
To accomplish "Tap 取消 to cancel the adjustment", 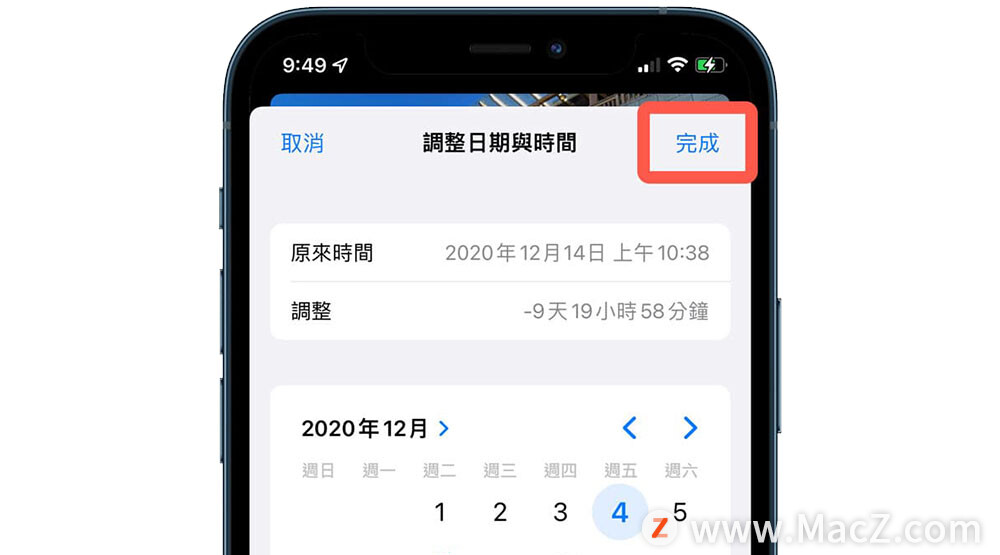I will pos(302,143).
